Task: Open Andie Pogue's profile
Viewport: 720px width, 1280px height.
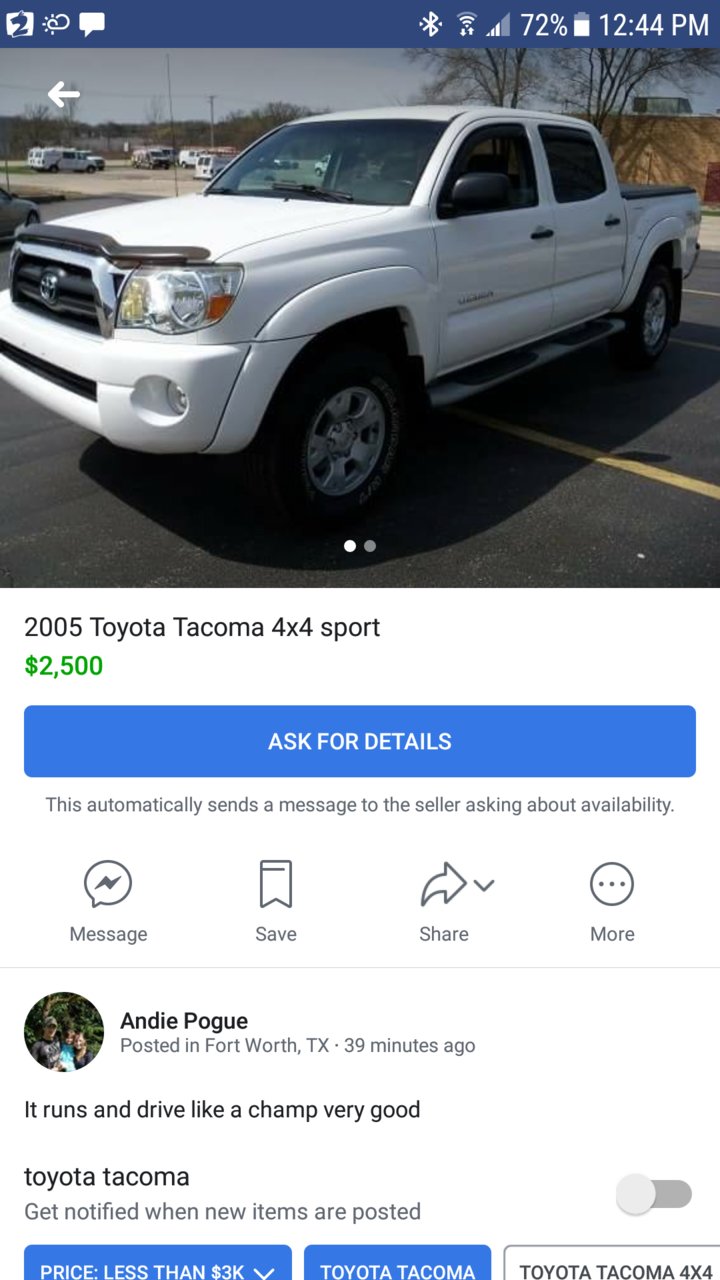Action: tap(184, 1021)
